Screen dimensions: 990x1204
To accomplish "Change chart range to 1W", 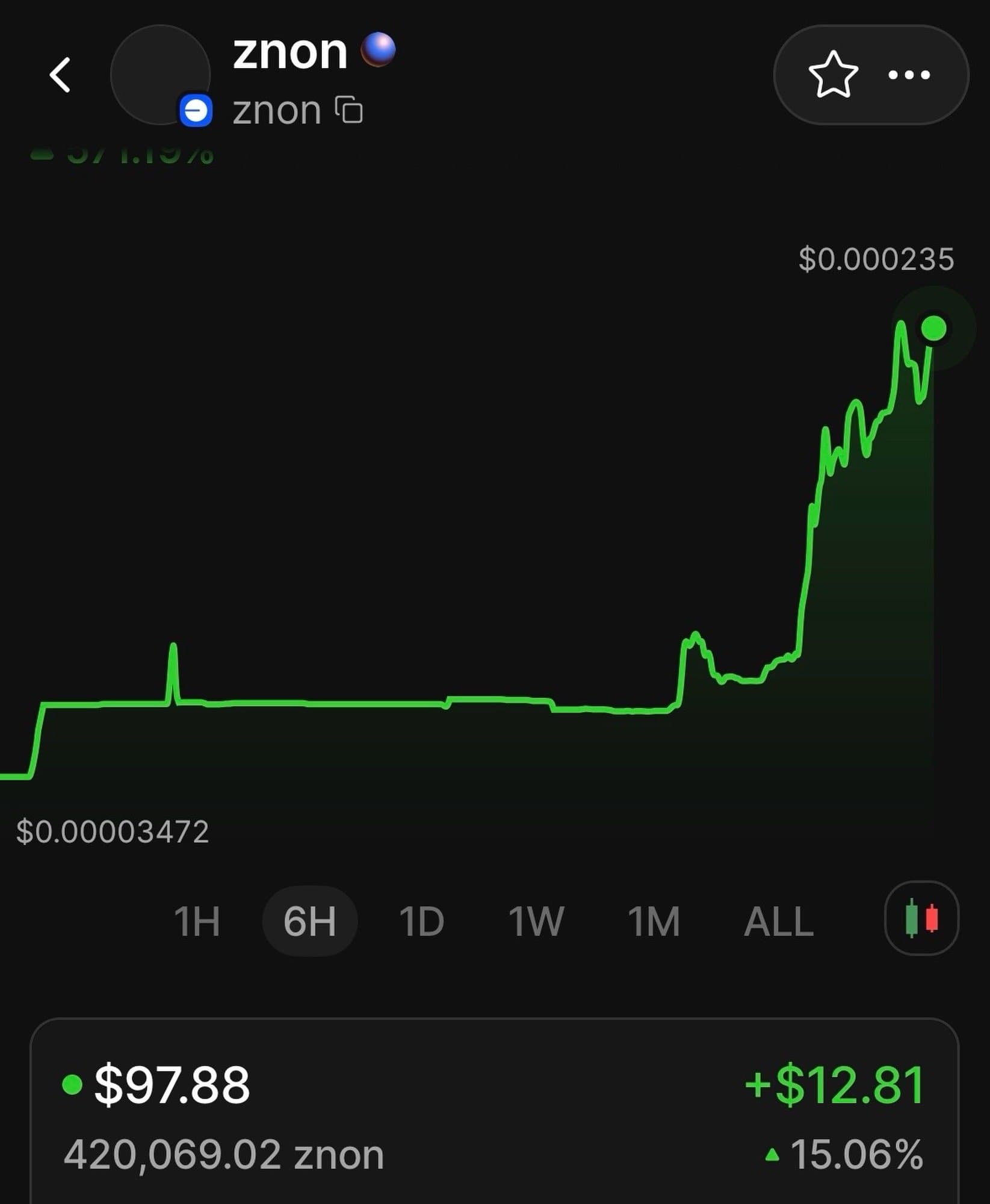I will click(536, 921).
